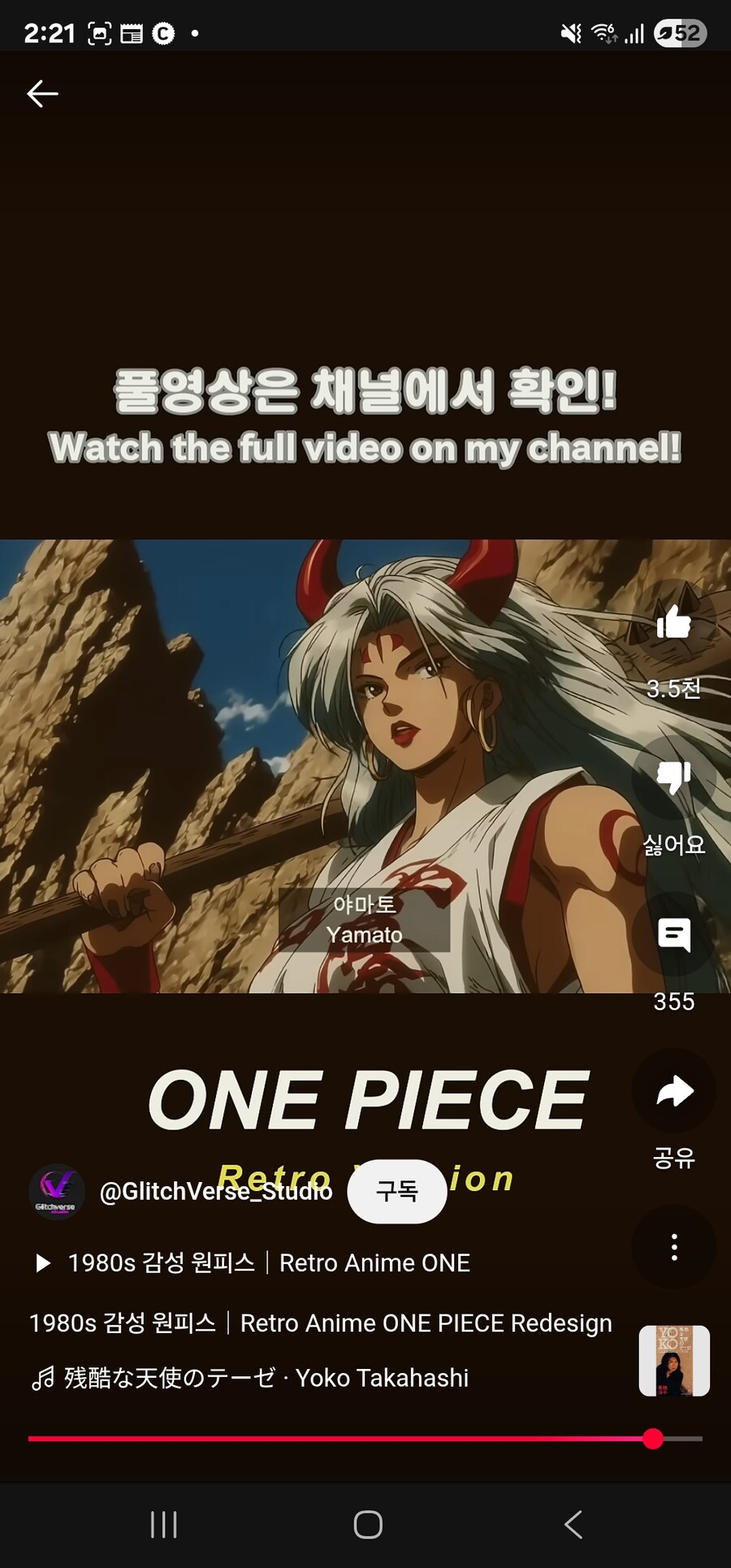731x1568 pixels.
Task: Like this Short with thumbs up
Action: click(x=673, y=623)
